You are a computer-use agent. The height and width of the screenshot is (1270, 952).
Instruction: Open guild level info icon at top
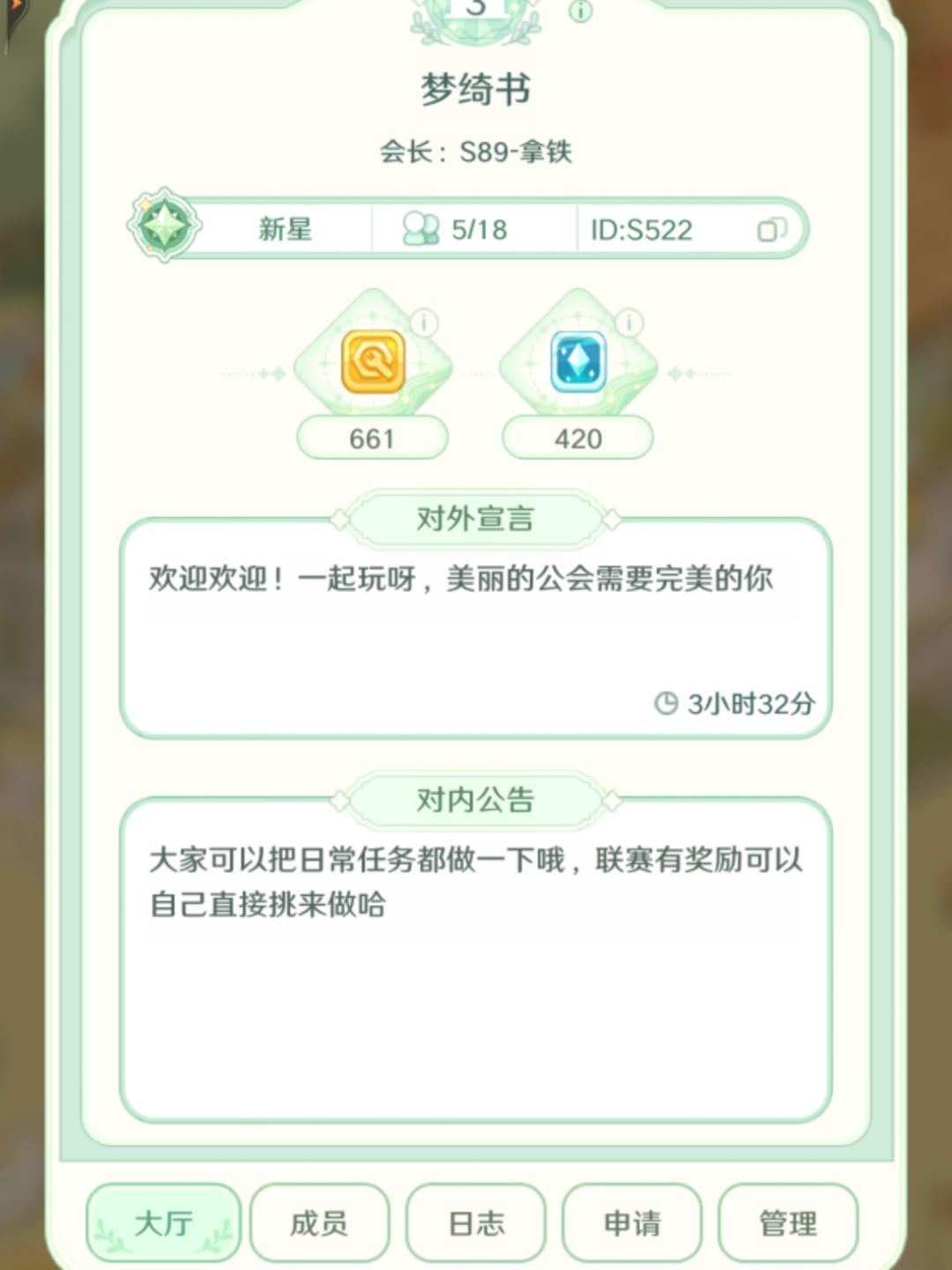click(580, 11)
